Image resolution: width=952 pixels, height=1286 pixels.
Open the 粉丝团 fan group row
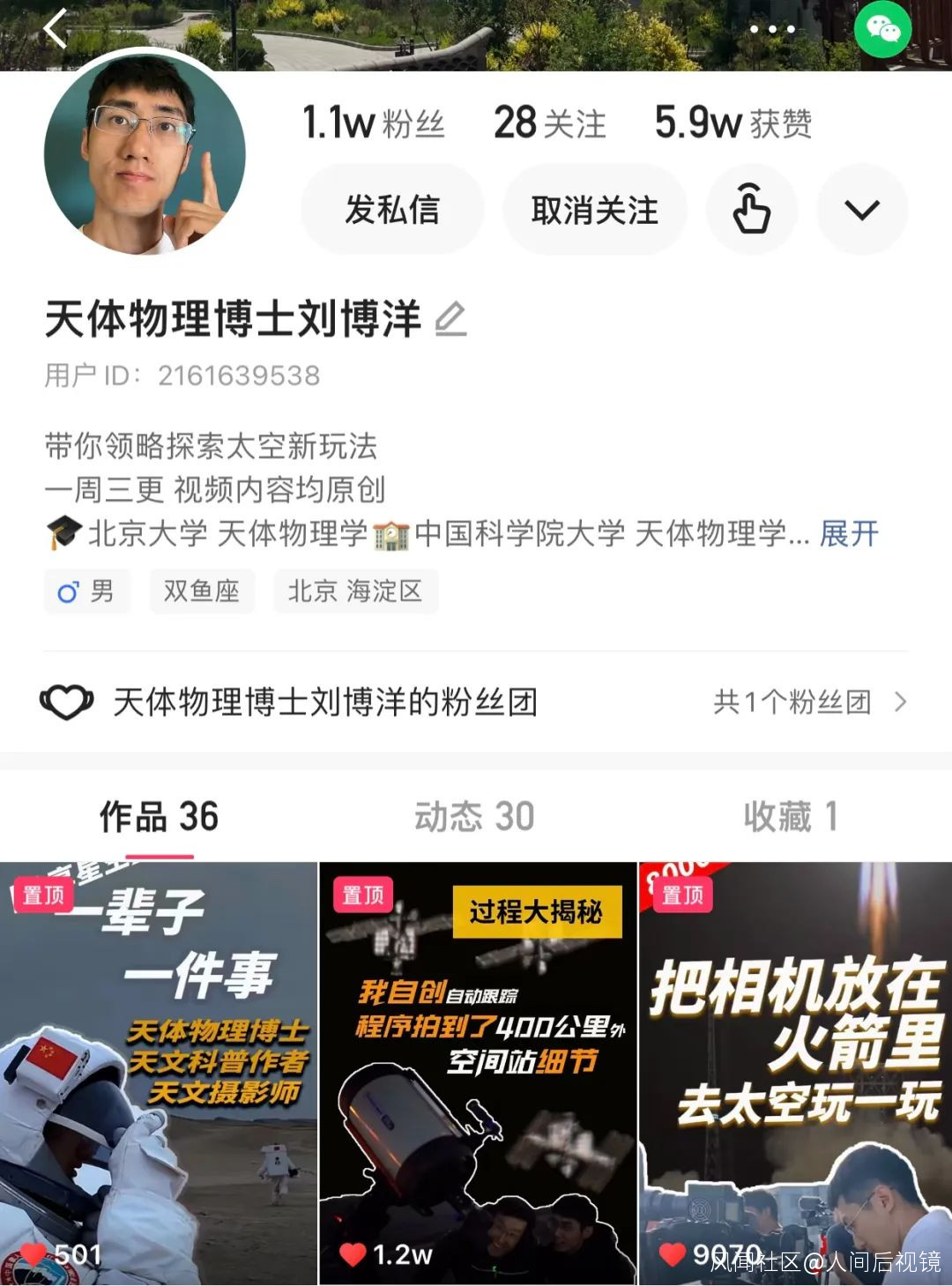(476, 702)
